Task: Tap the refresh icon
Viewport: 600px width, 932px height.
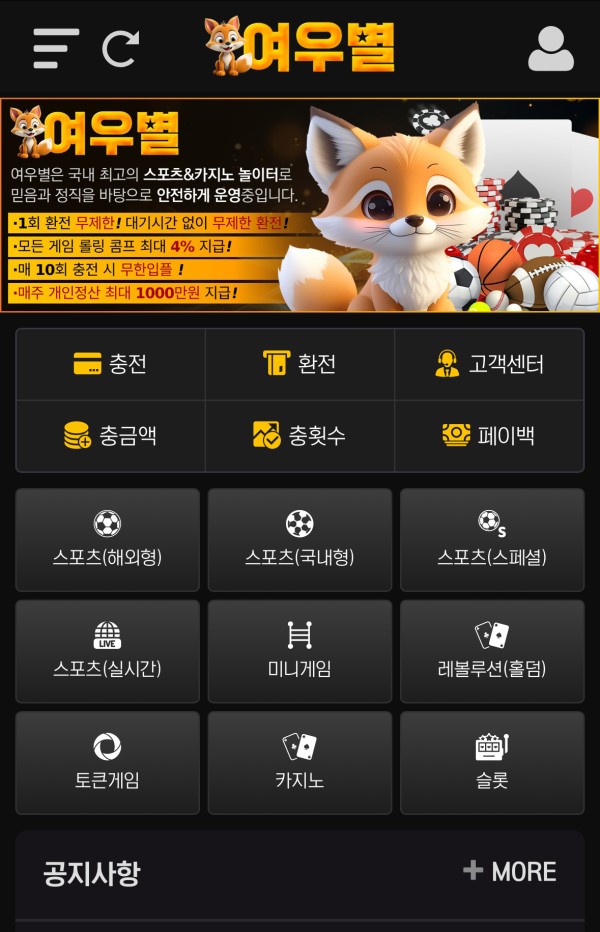Action: (x=121, y=48)
